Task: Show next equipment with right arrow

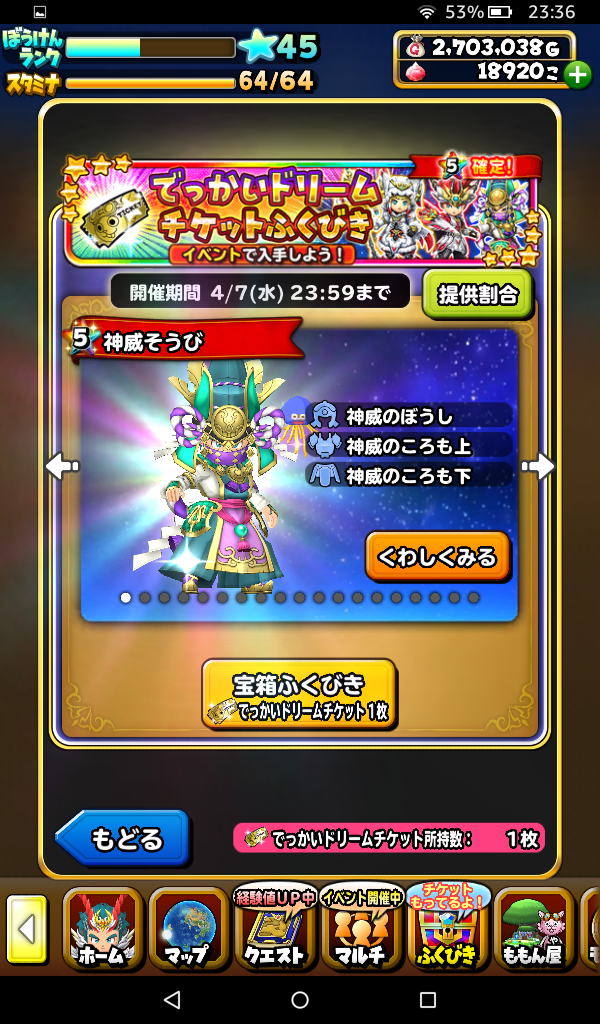Action: click(538, 466)
